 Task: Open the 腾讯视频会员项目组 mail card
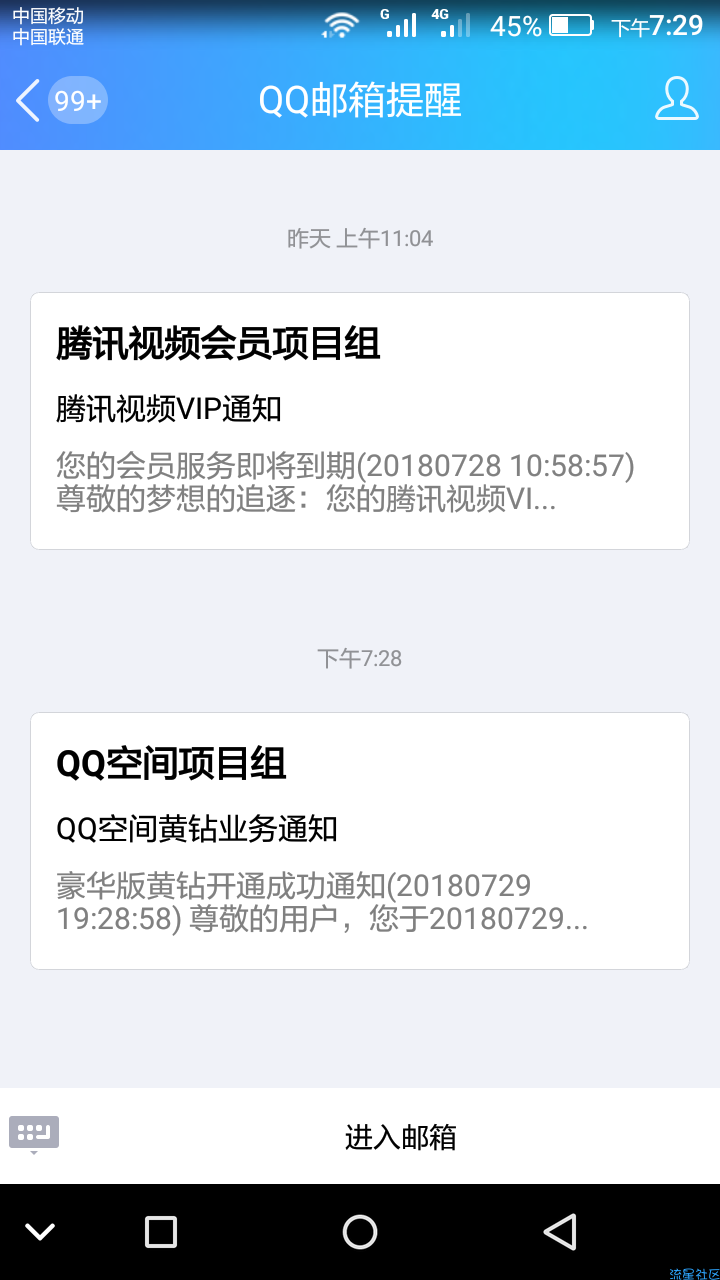click(x=360, y=421)
